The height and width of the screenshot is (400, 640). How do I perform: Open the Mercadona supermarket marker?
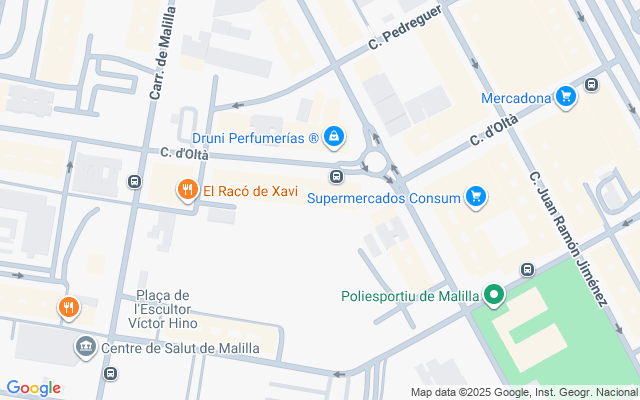click(566, 97)
